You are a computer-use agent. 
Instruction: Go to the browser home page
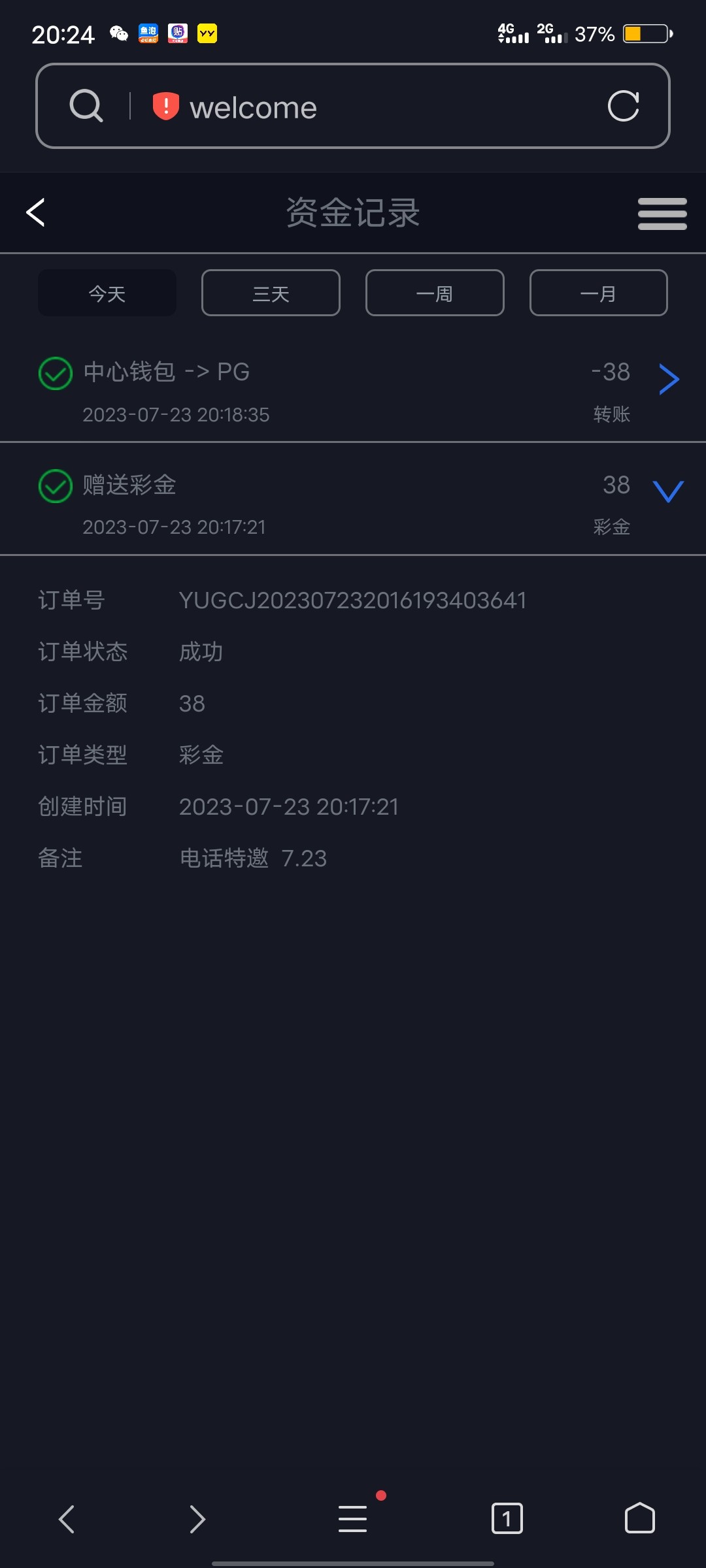[x=639, y=1518]
